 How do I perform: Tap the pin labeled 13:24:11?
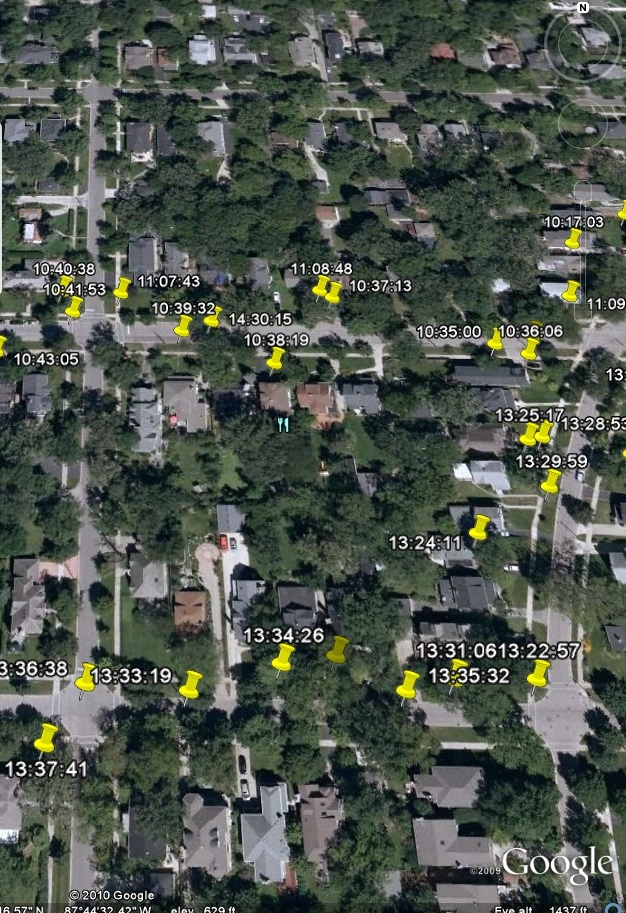click(x=480, y=526)
